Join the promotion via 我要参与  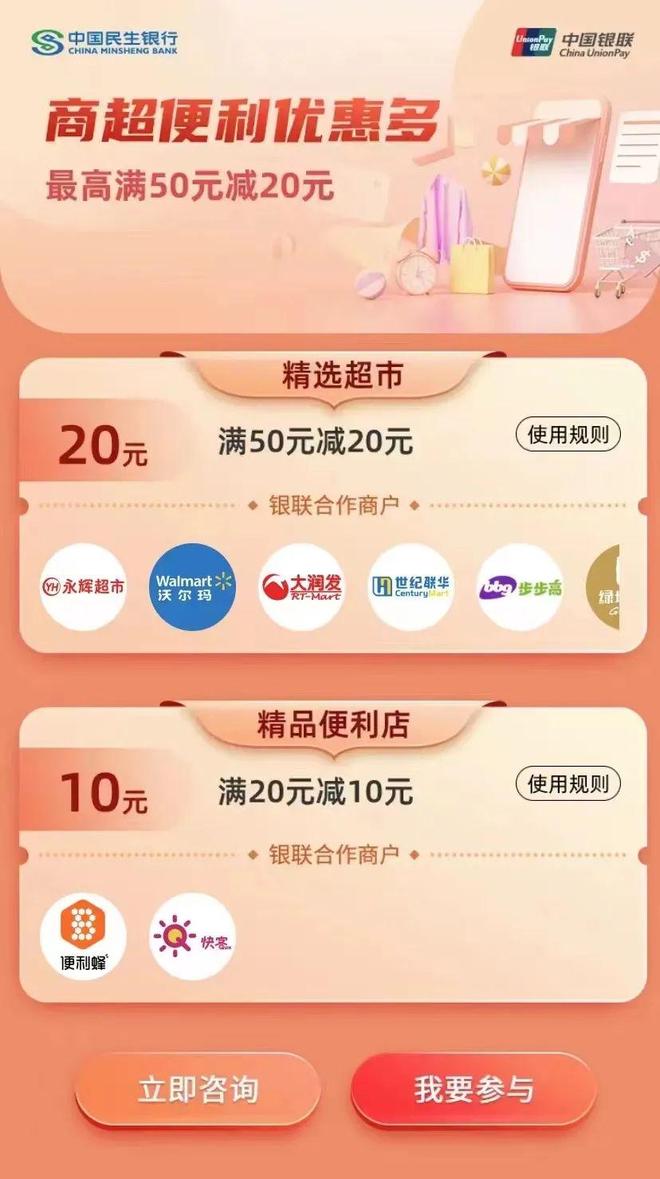474,1089
